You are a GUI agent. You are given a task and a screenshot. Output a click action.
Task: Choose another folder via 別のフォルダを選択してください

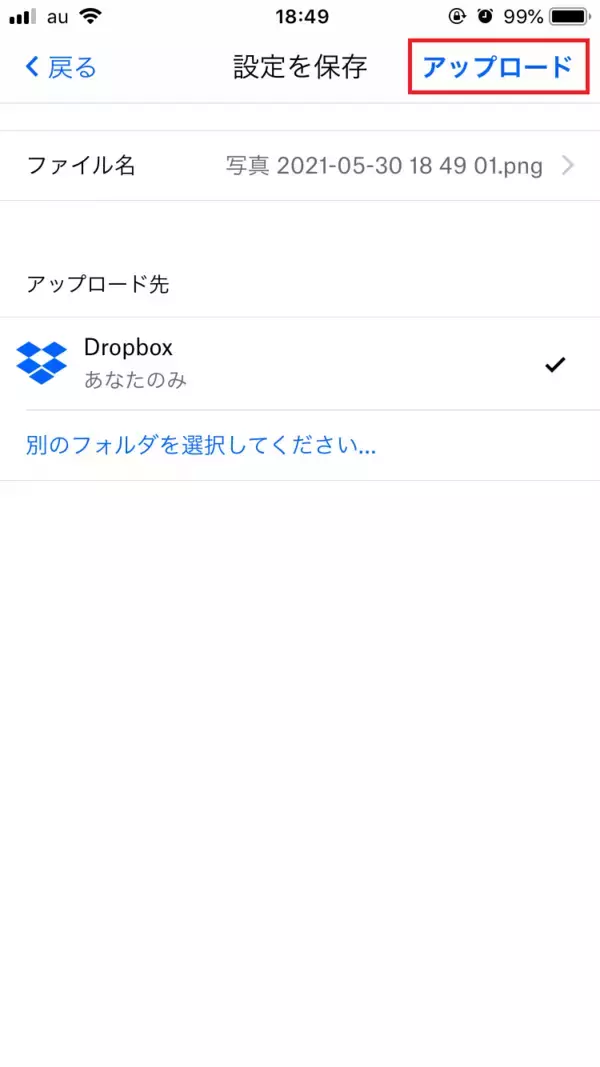201,445
